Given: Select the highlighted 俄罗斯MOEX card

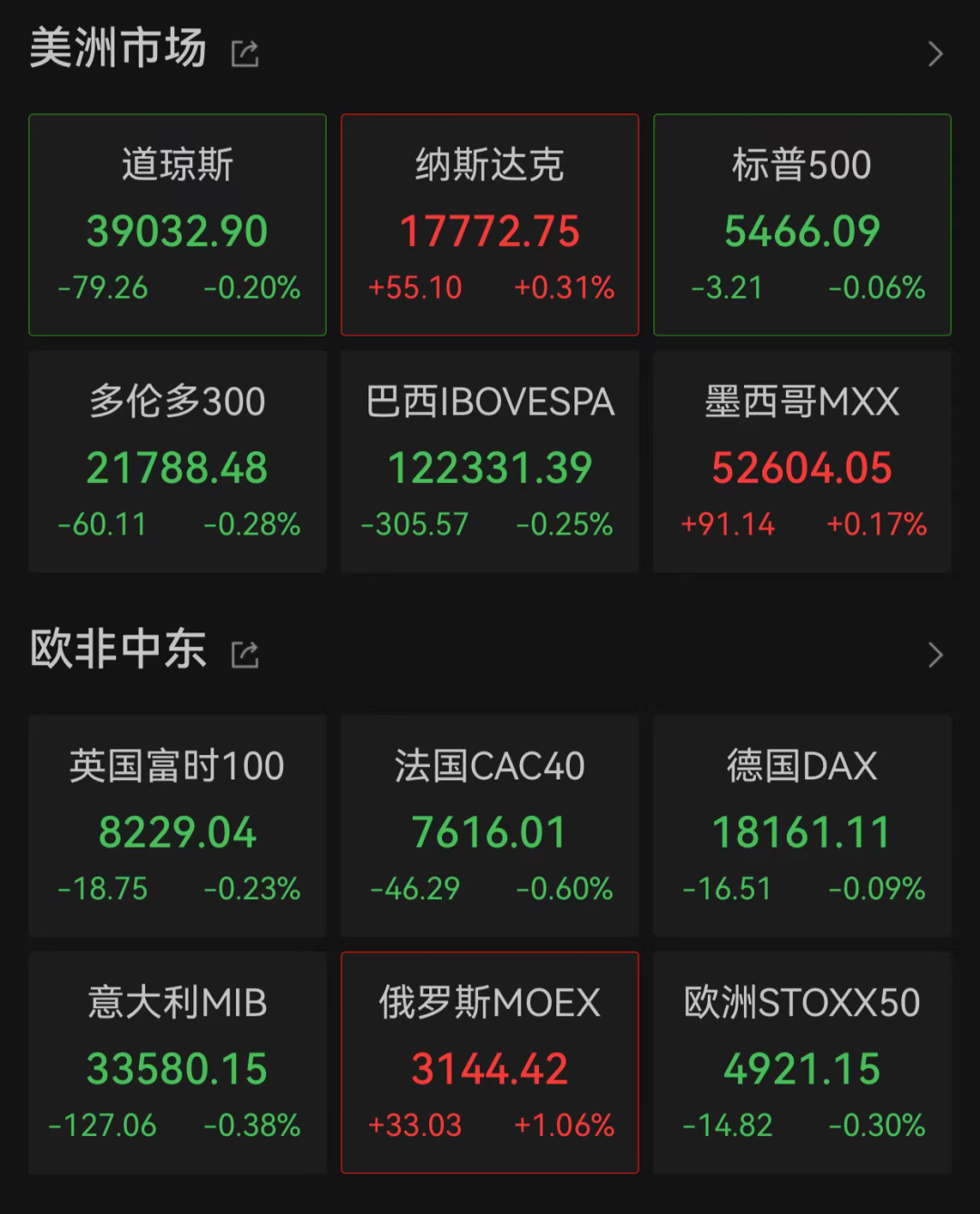Looking at the screenshot, I should [489, 1063].
